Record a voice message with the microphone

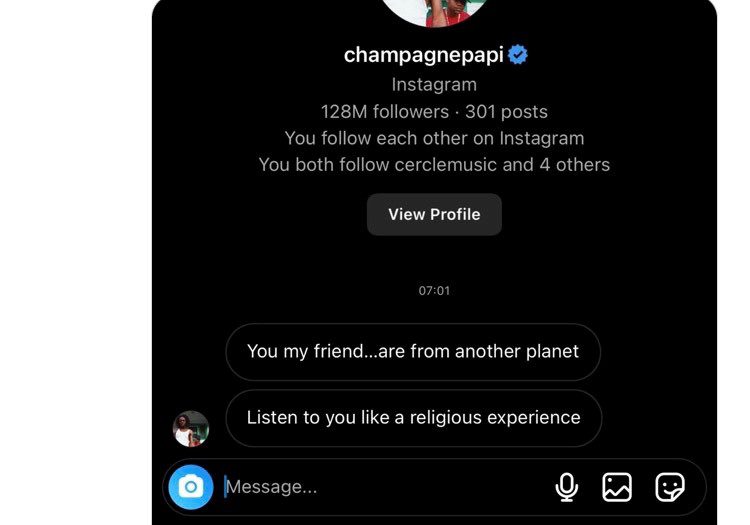pos(567,487)
